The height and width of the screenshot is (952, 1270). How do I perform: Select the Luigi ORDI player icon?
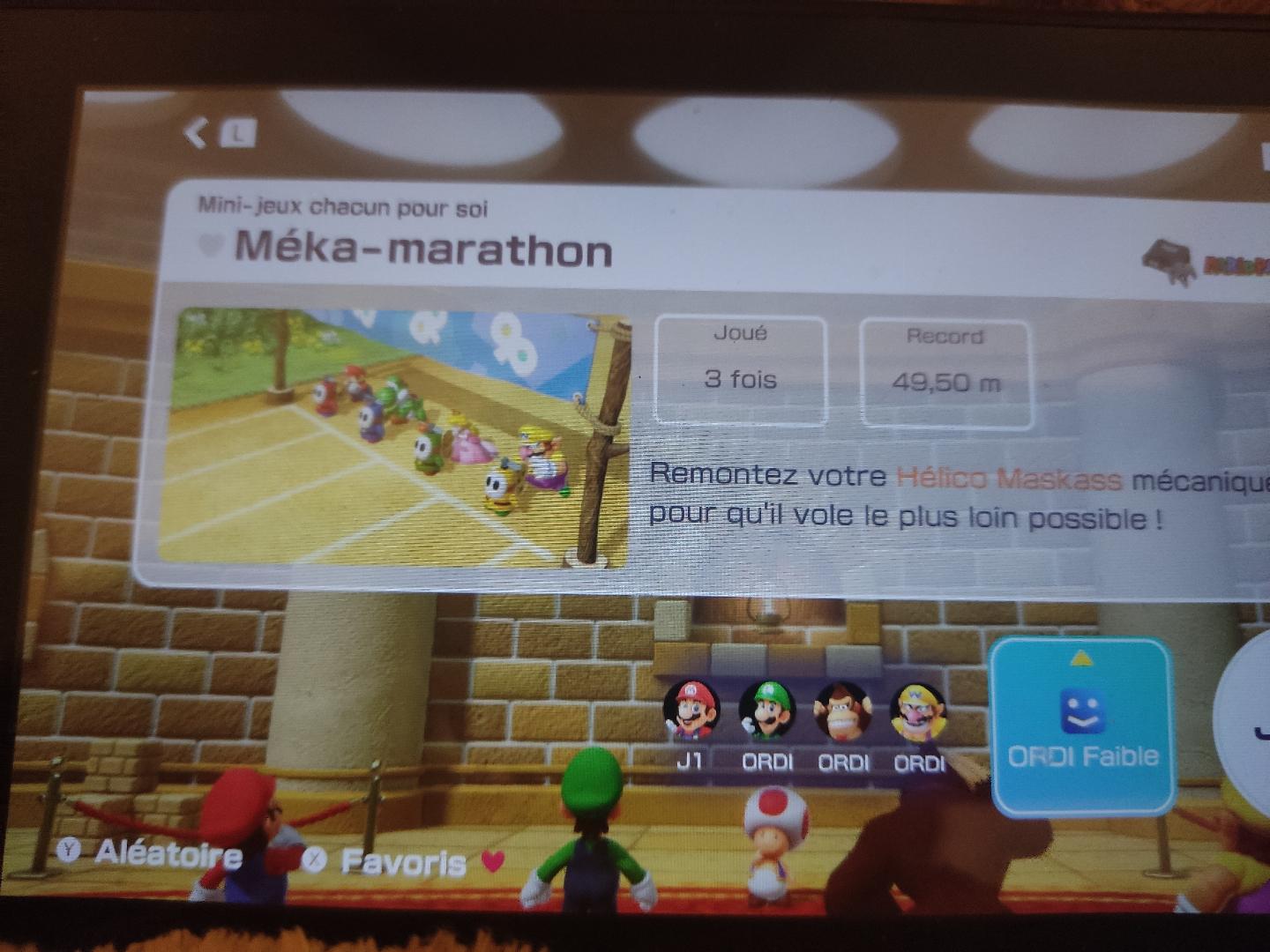coord(766,712)
